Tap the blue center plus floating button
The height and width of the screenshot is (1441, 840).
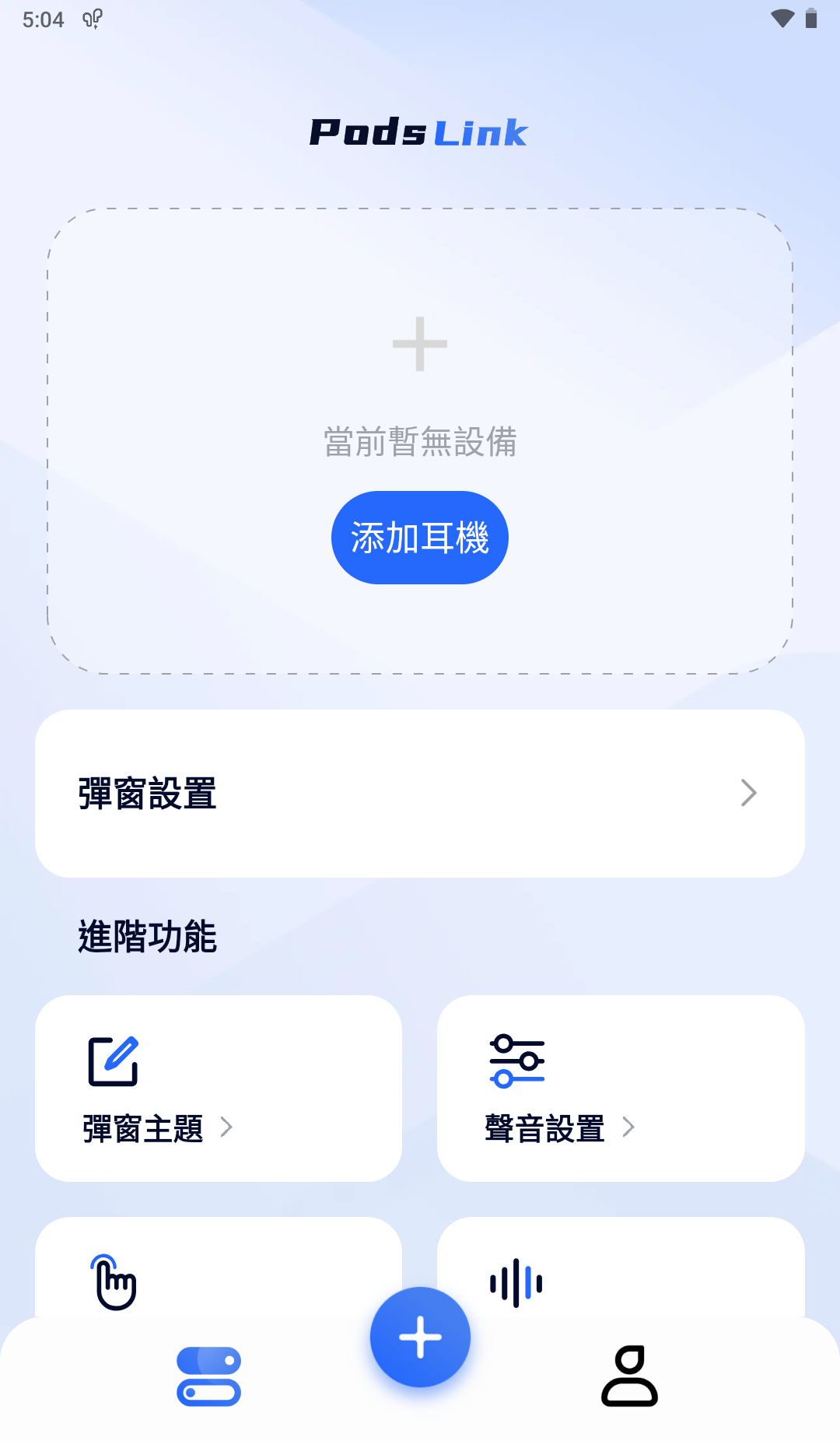click(x=420, y=1337)
